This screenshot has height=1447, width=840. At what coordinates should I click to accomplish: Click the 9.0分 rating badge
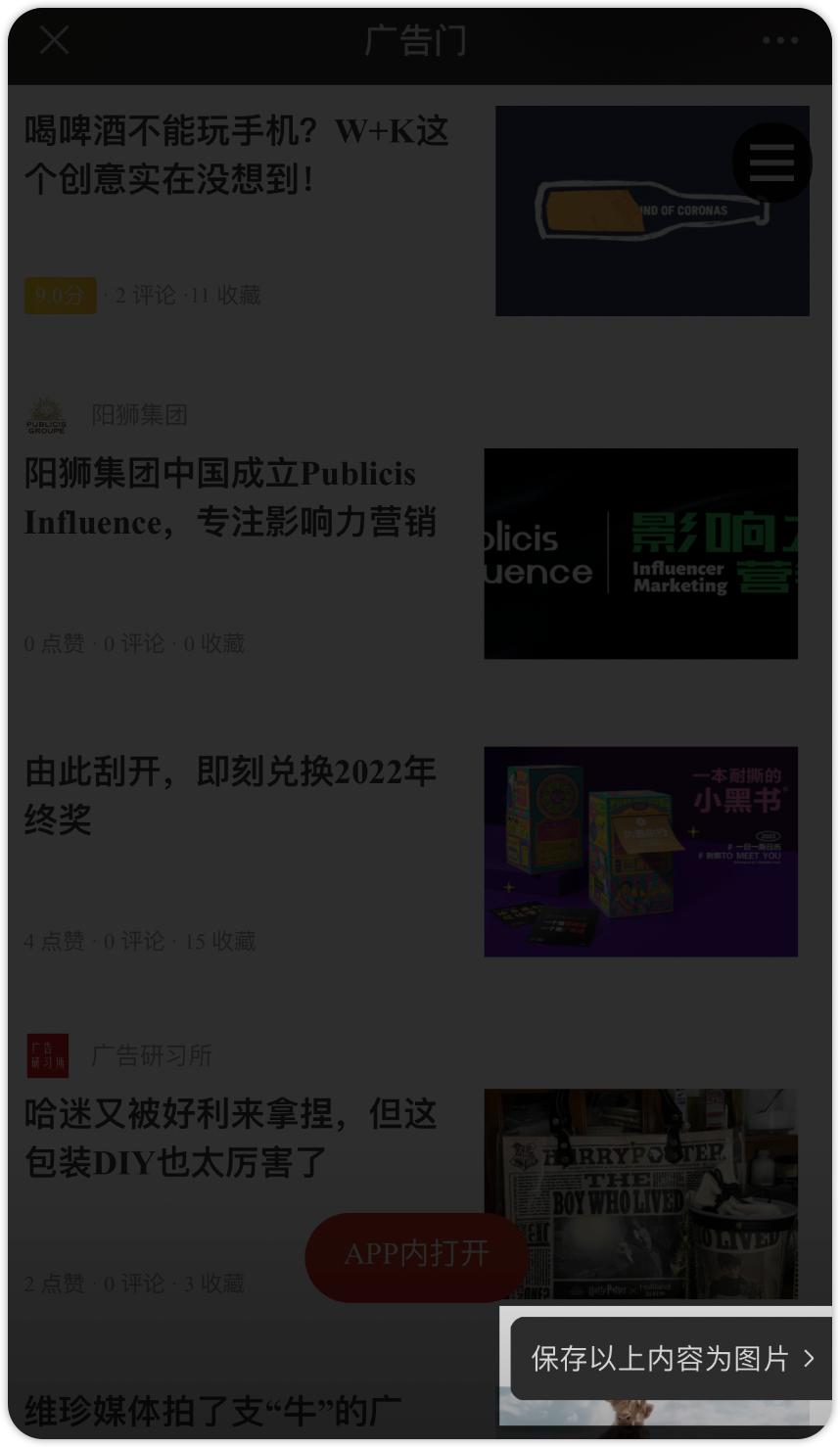(59, 295)
